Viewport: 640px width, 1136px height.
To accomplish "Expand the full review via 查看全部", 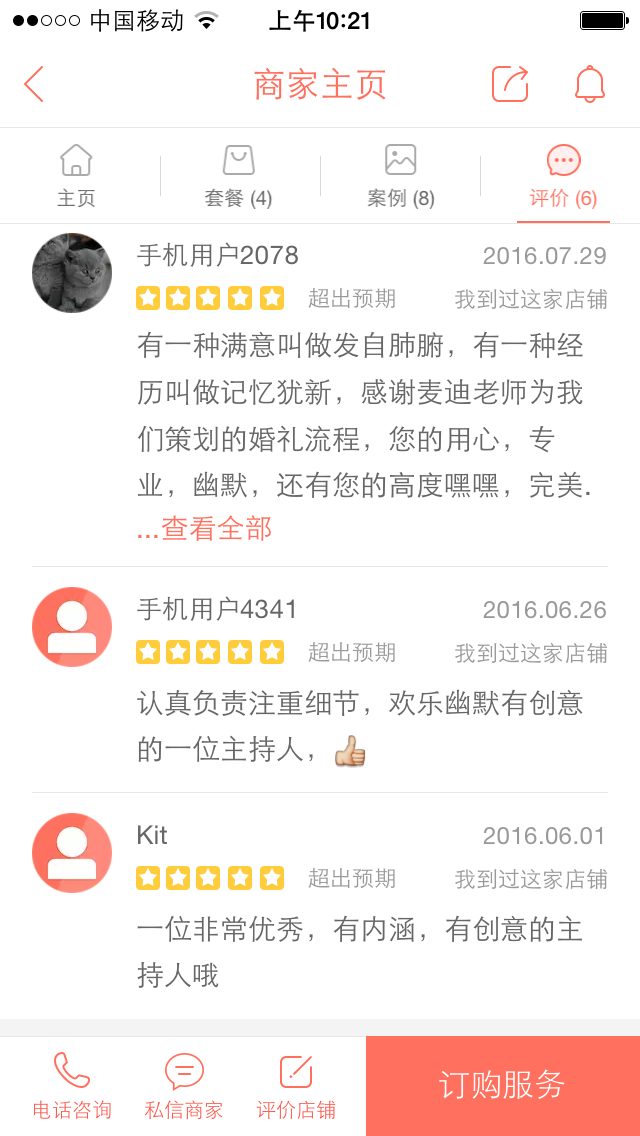I will 204,529.
